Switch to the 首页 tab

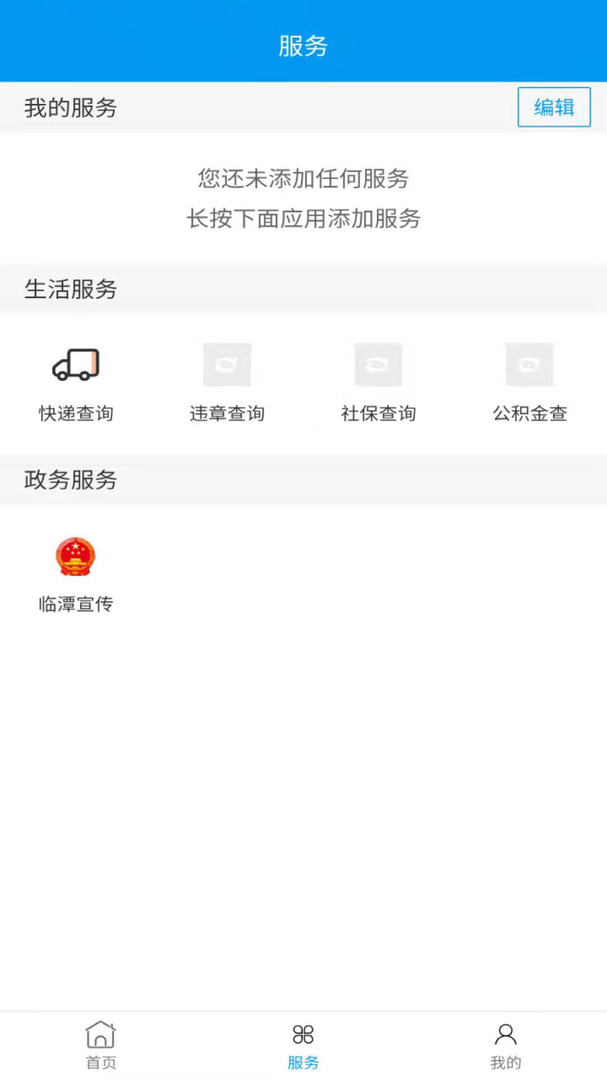(101, 1045)
